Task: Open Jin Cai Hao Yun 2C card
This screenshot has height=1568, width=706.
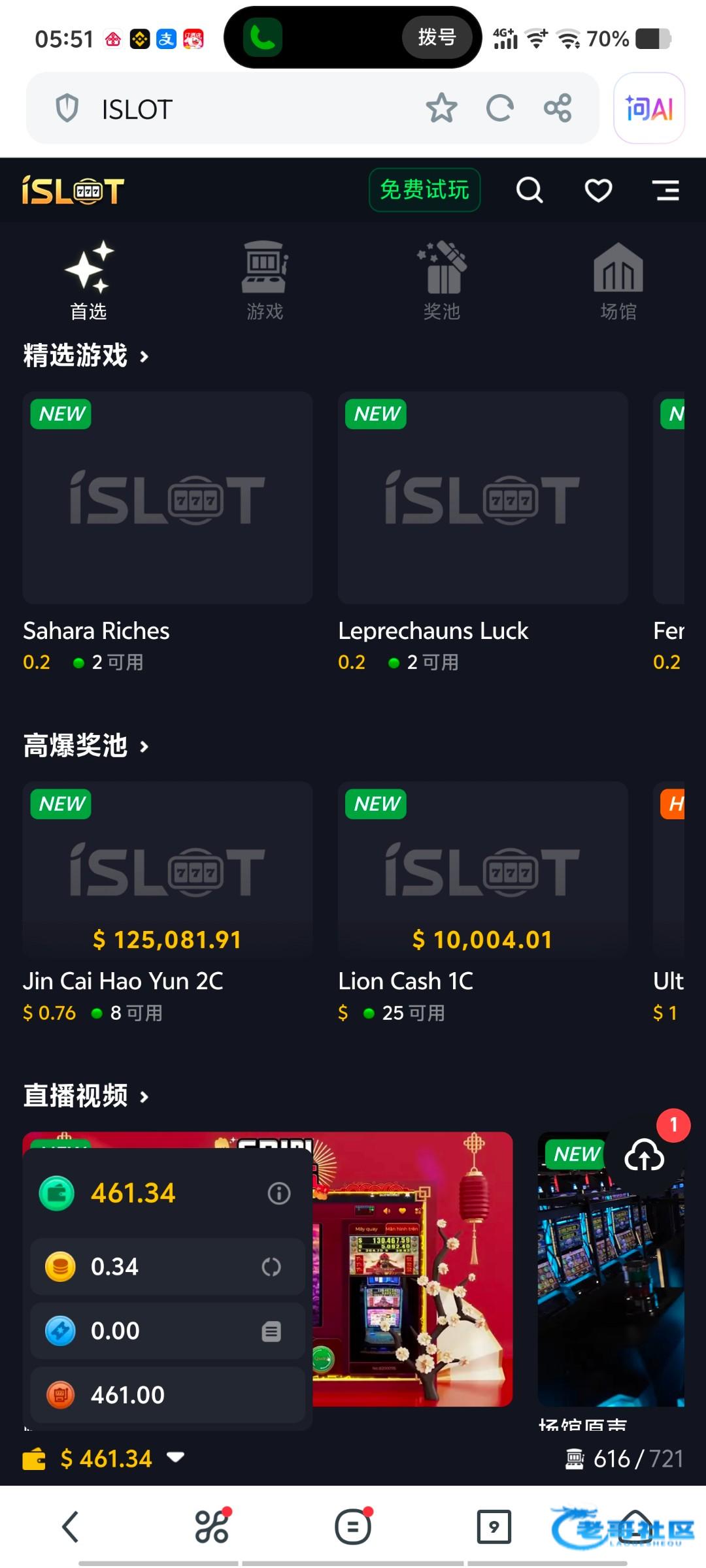Action: click(167, 869)
